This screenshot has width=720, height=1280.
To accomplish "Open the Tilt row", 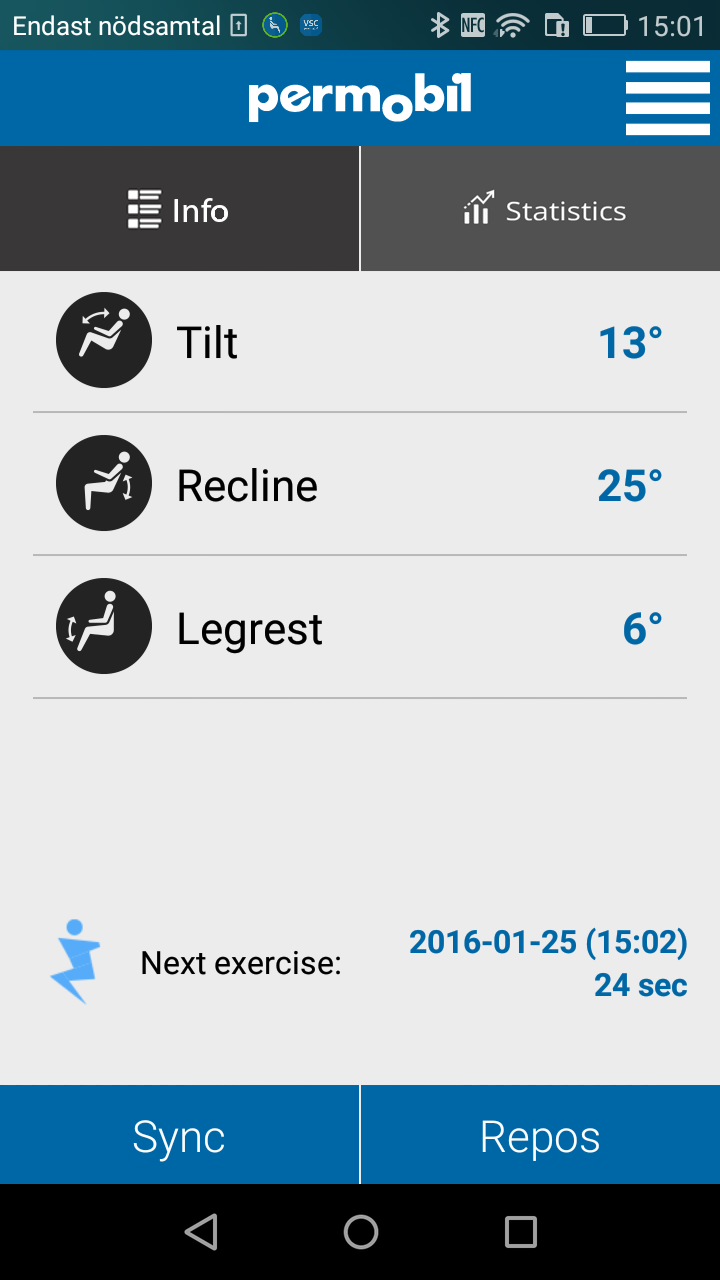I will point(360,342).
